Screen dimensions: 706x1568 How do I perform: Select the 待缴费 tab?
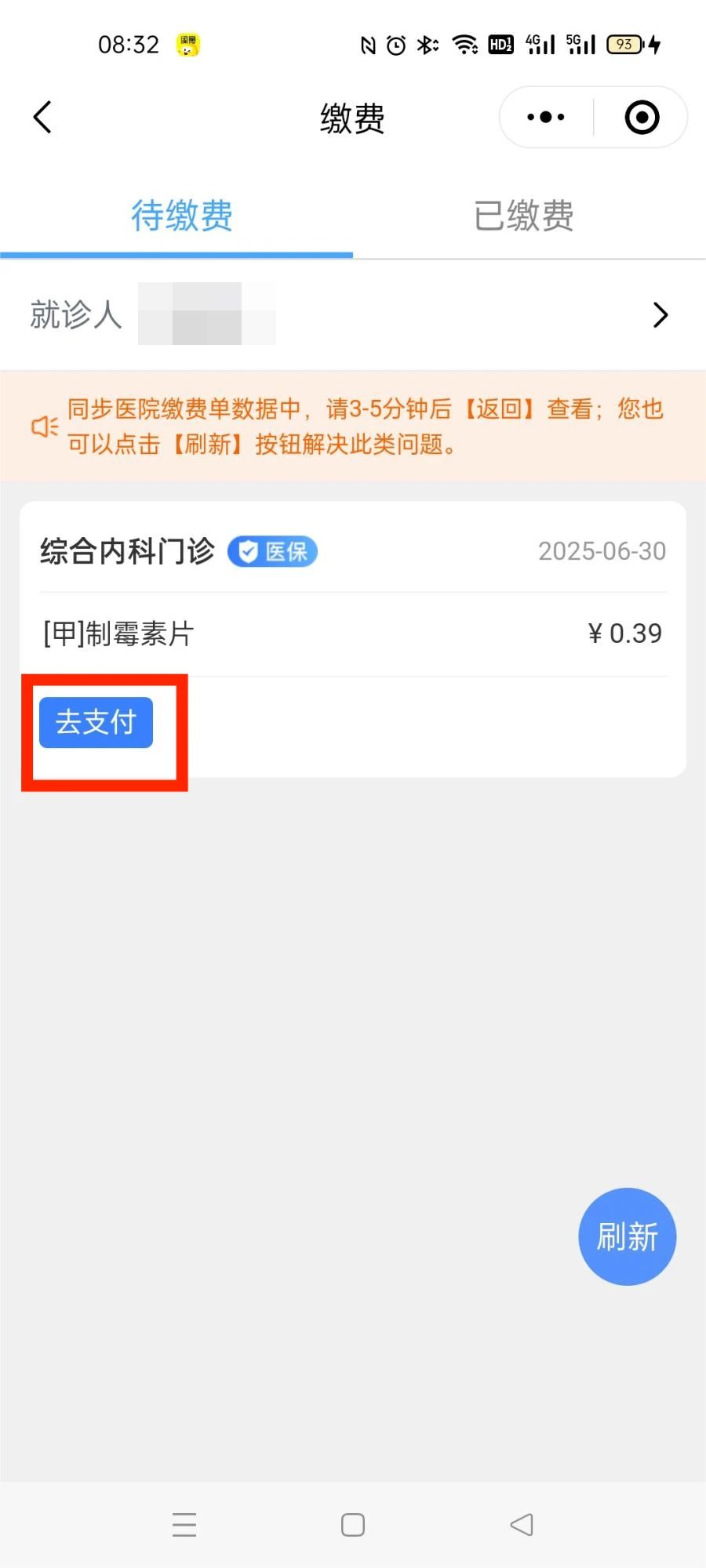181,216
